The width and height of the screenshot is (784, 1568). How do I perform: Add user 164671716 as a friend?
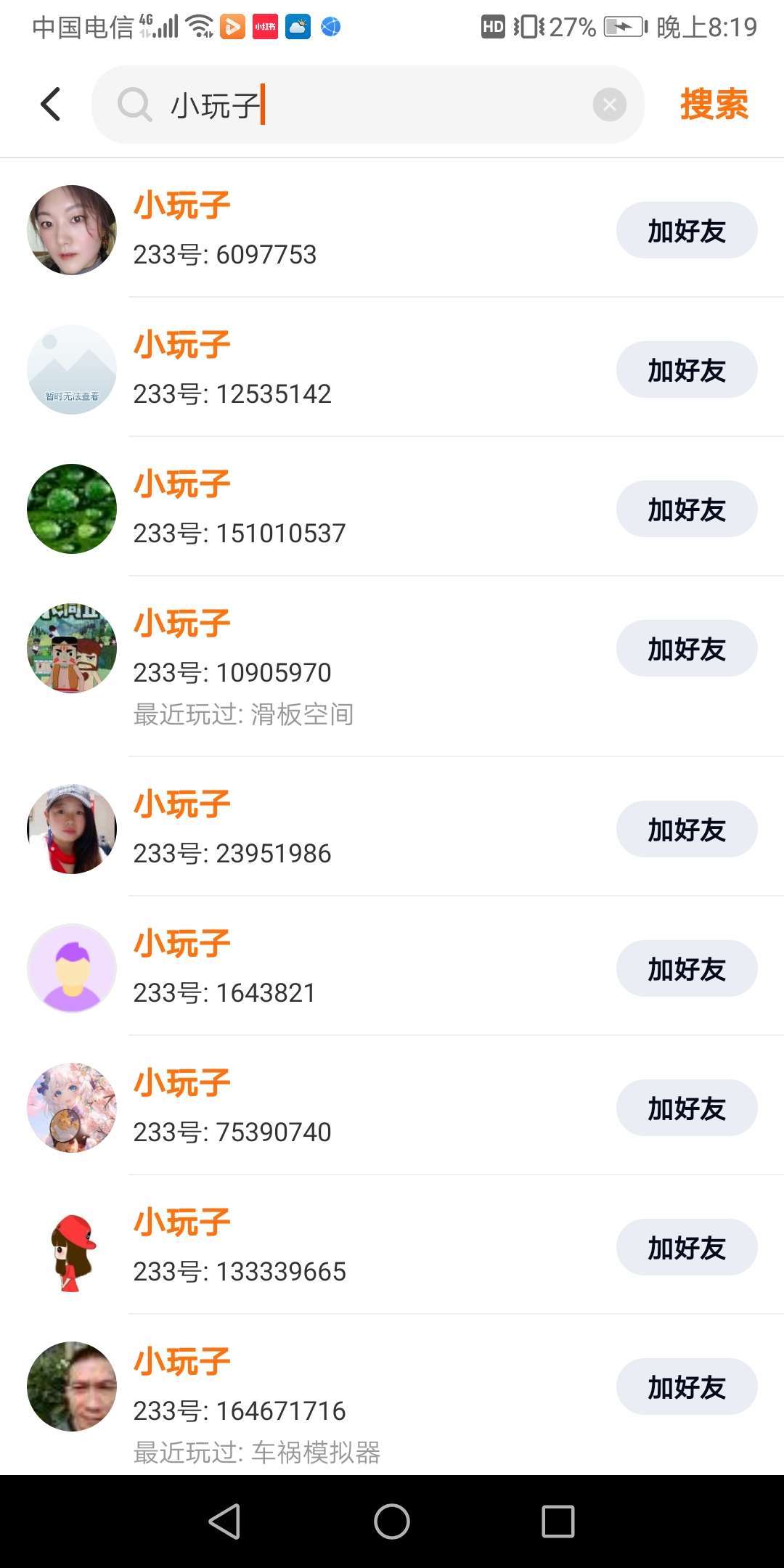[x=686, y=1387]
